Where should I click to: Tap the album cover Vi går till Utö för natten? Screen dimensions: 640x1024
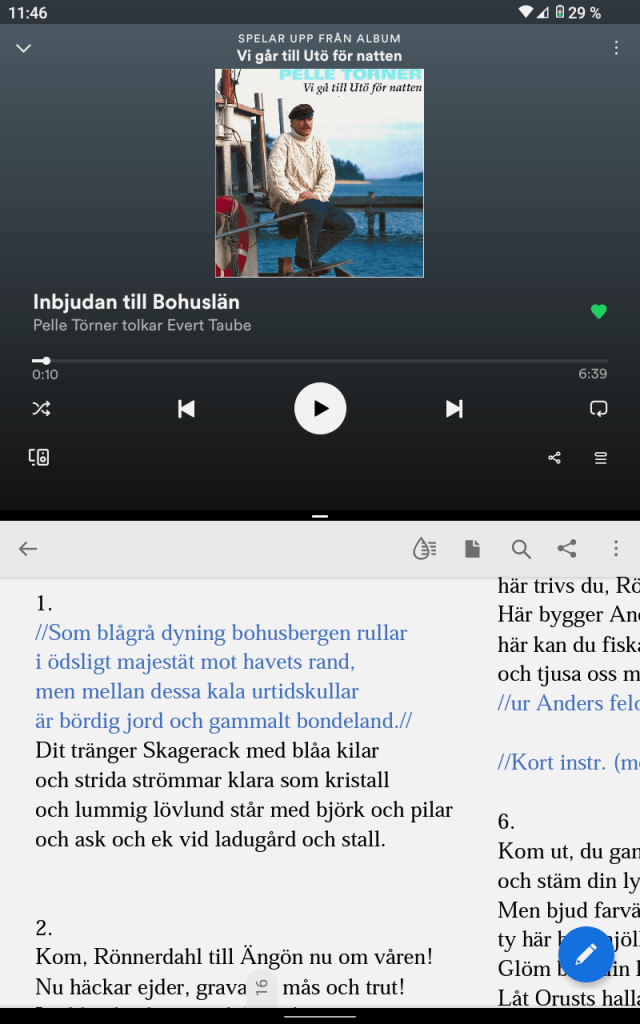pos(319,173)
